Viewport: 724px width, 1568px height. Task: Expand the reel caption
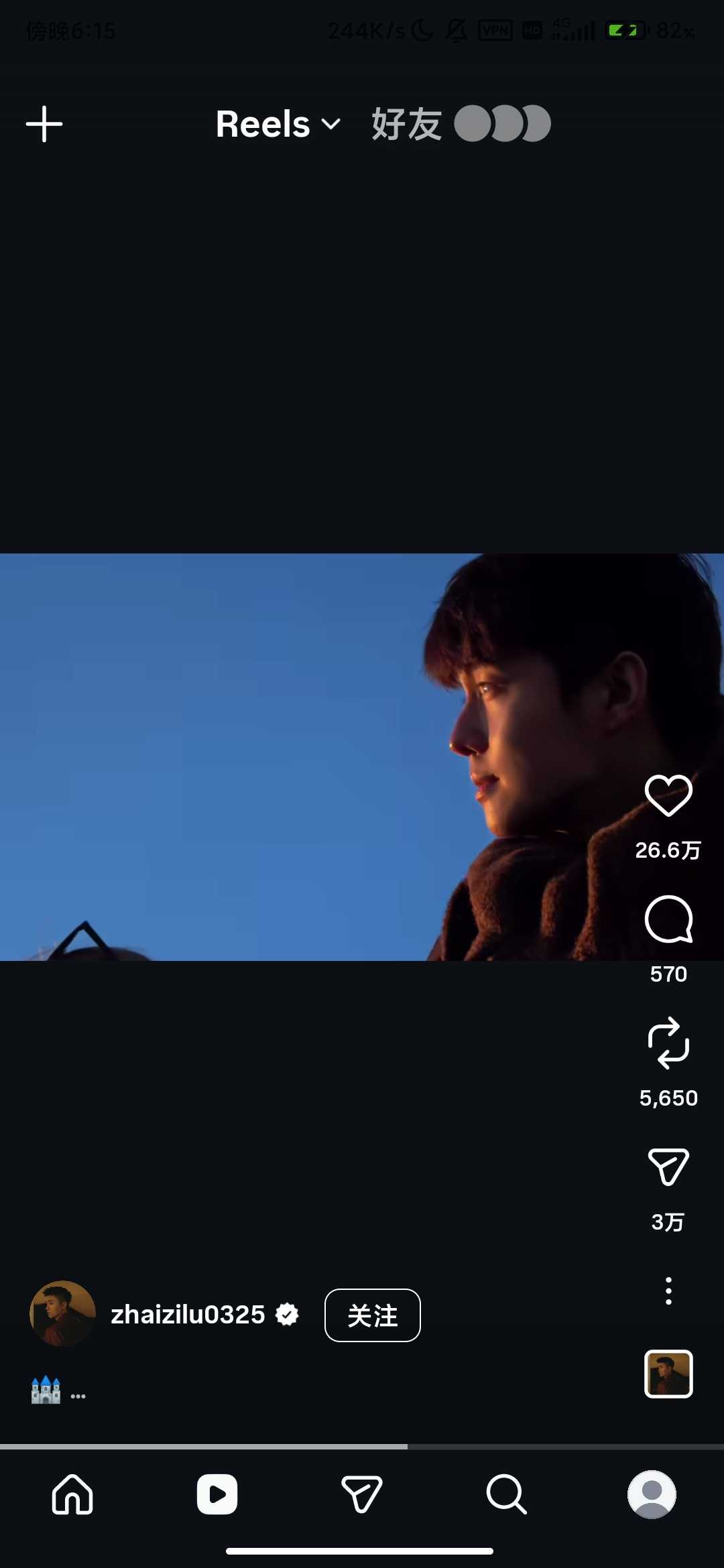(78, 1394)
